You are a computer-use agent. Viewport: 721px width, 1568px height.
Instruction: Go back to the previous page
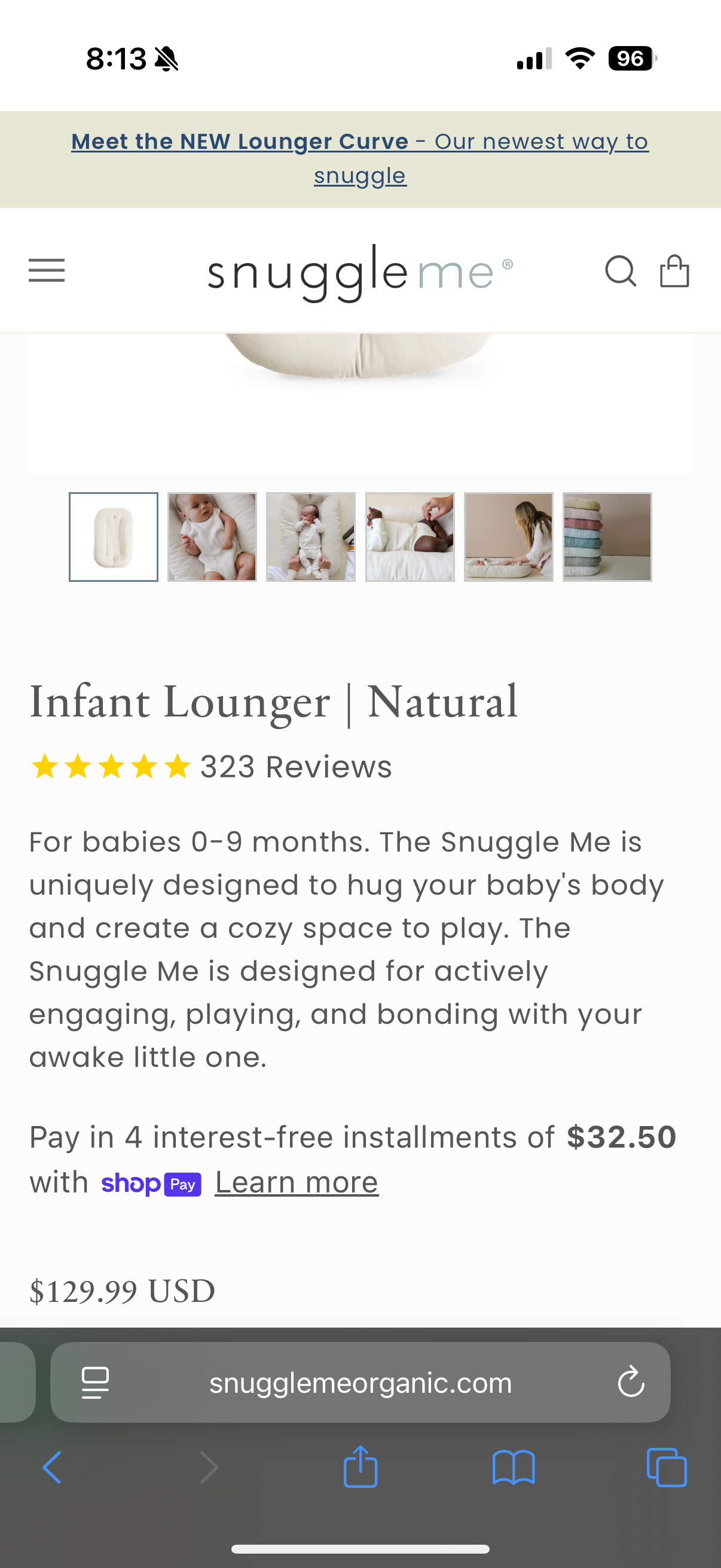pyautogui.click(x=53, y=1467)
